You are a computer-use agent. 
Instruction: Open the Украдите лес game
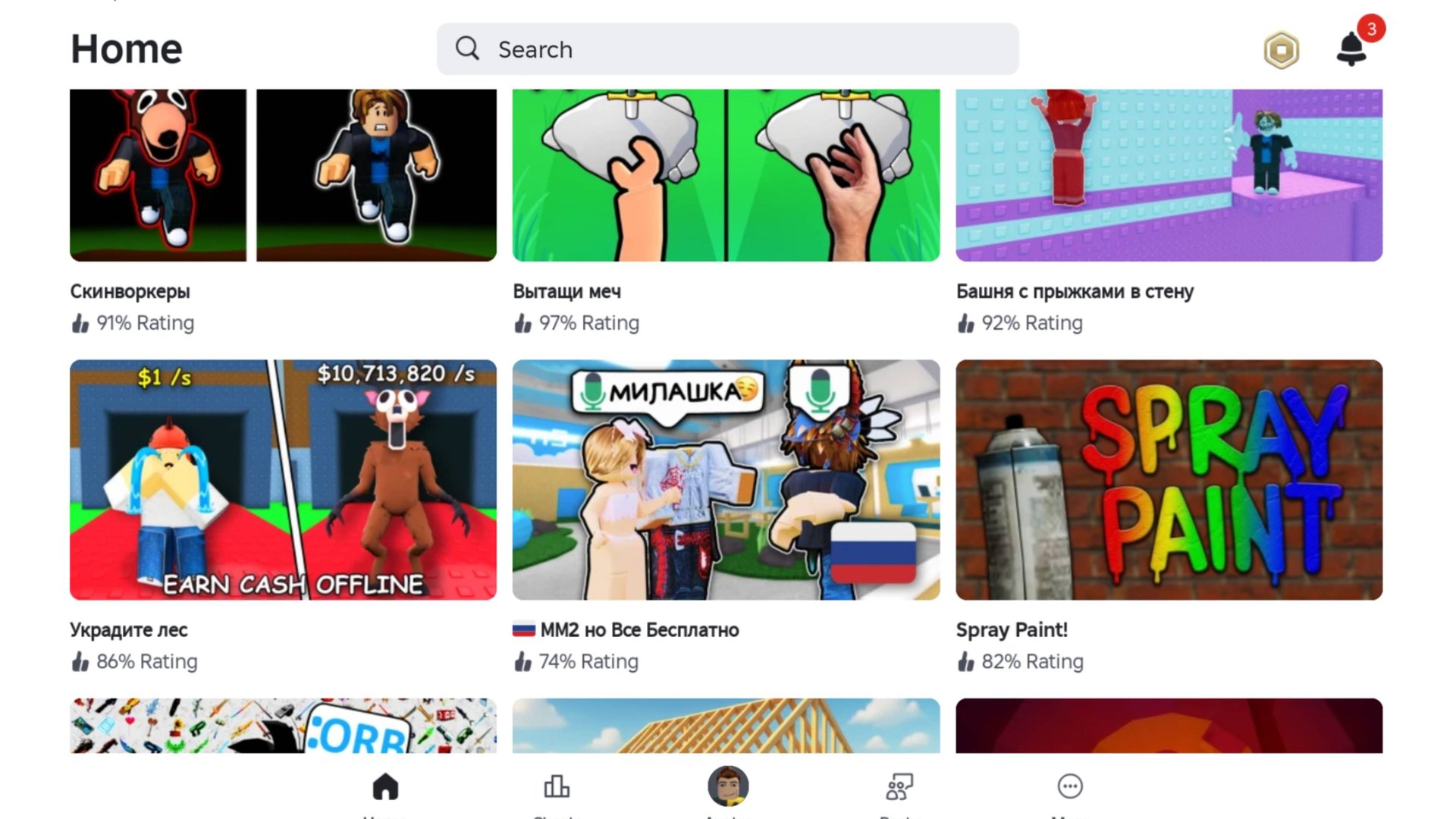[283, 479]
